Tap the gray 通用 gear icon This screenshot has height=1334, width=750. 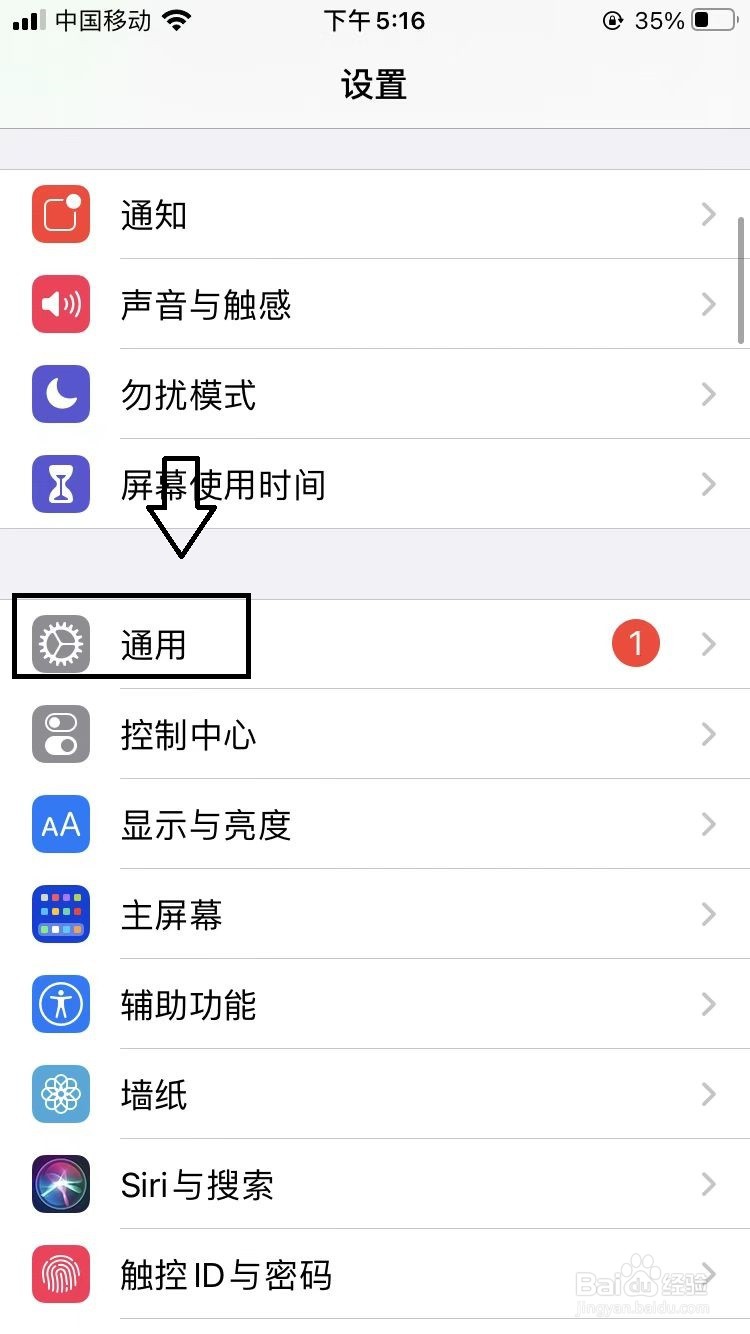[x=60, y=644]
